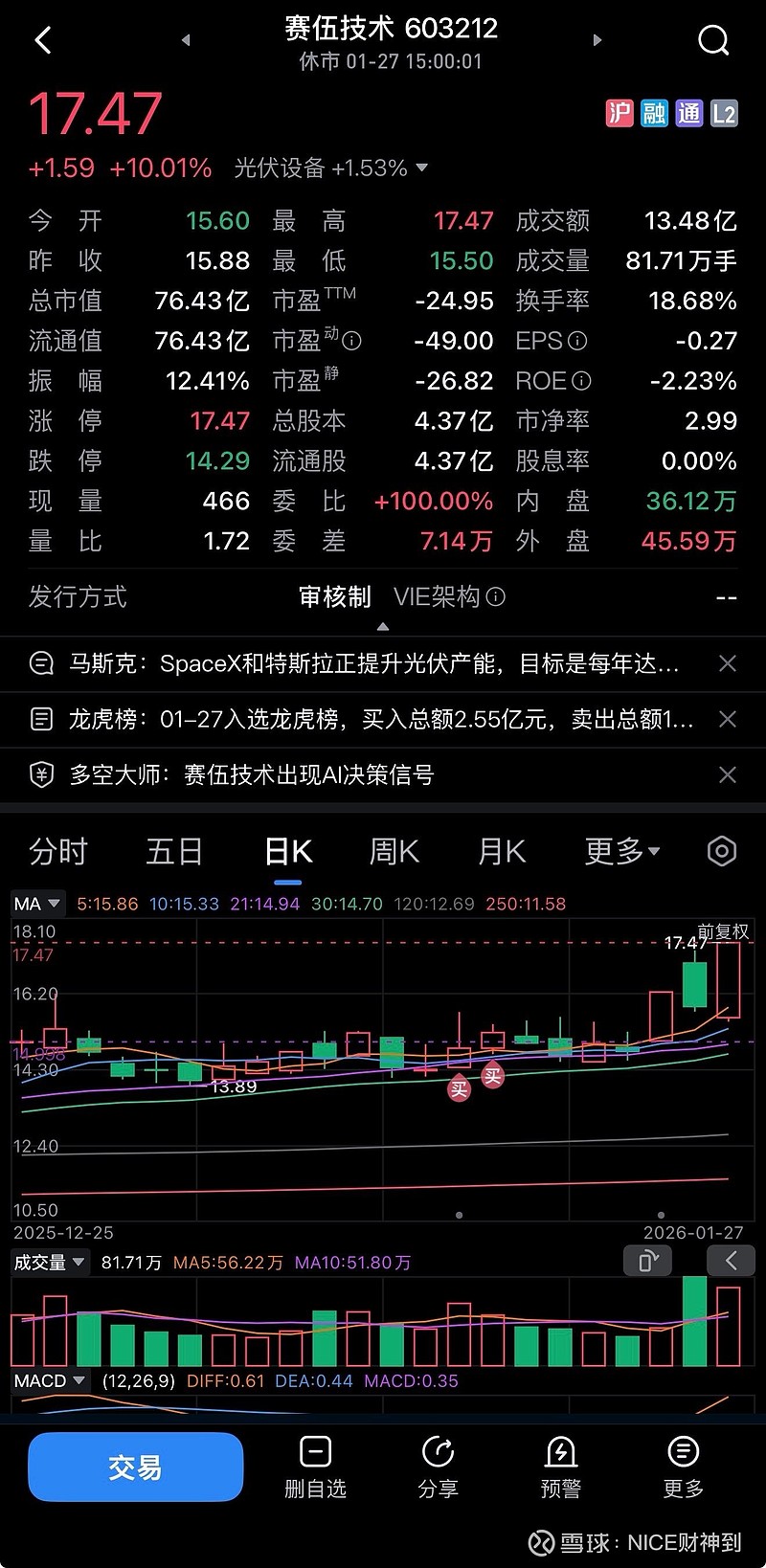
Task: Remove stock via 删自选
Action: (315, 1467)
